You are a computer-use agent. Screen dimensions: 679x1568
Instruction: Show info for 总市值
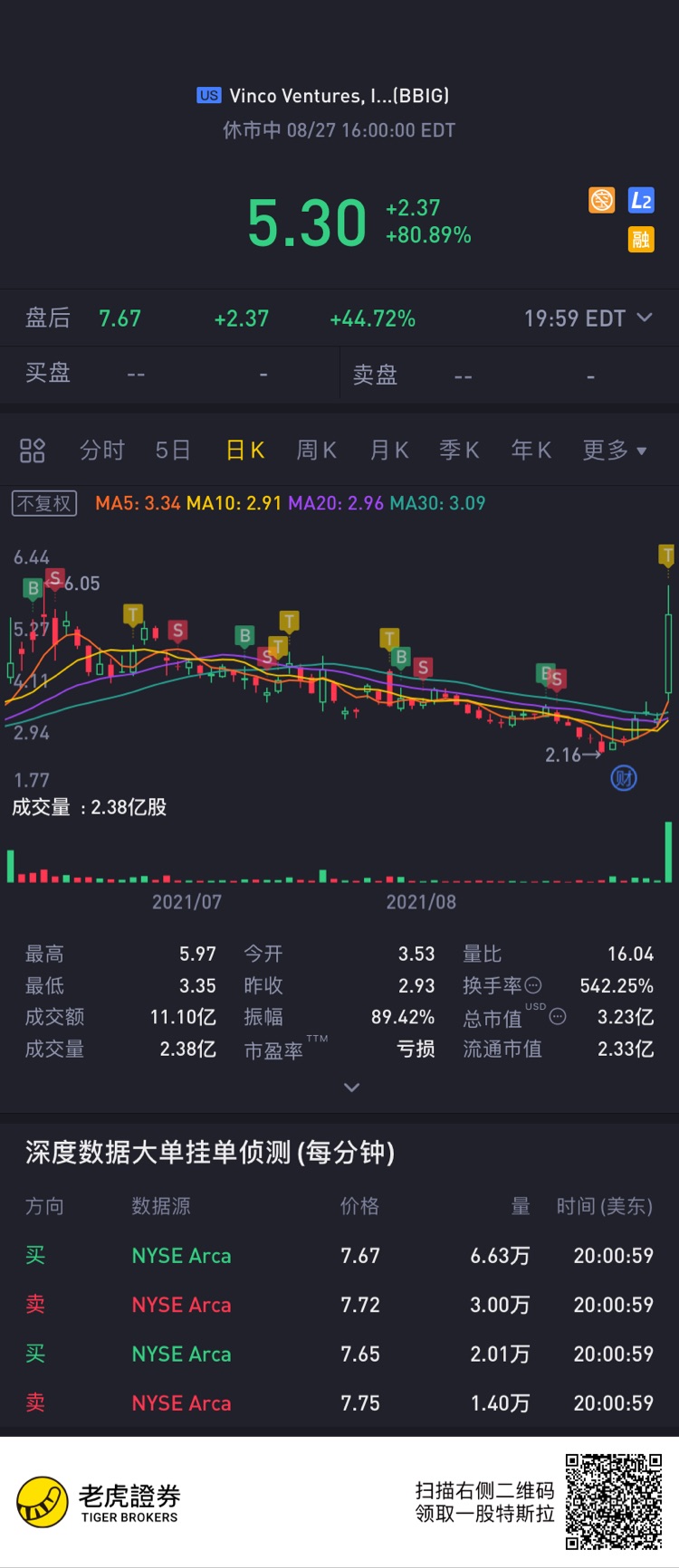(x=558, y=1017)
